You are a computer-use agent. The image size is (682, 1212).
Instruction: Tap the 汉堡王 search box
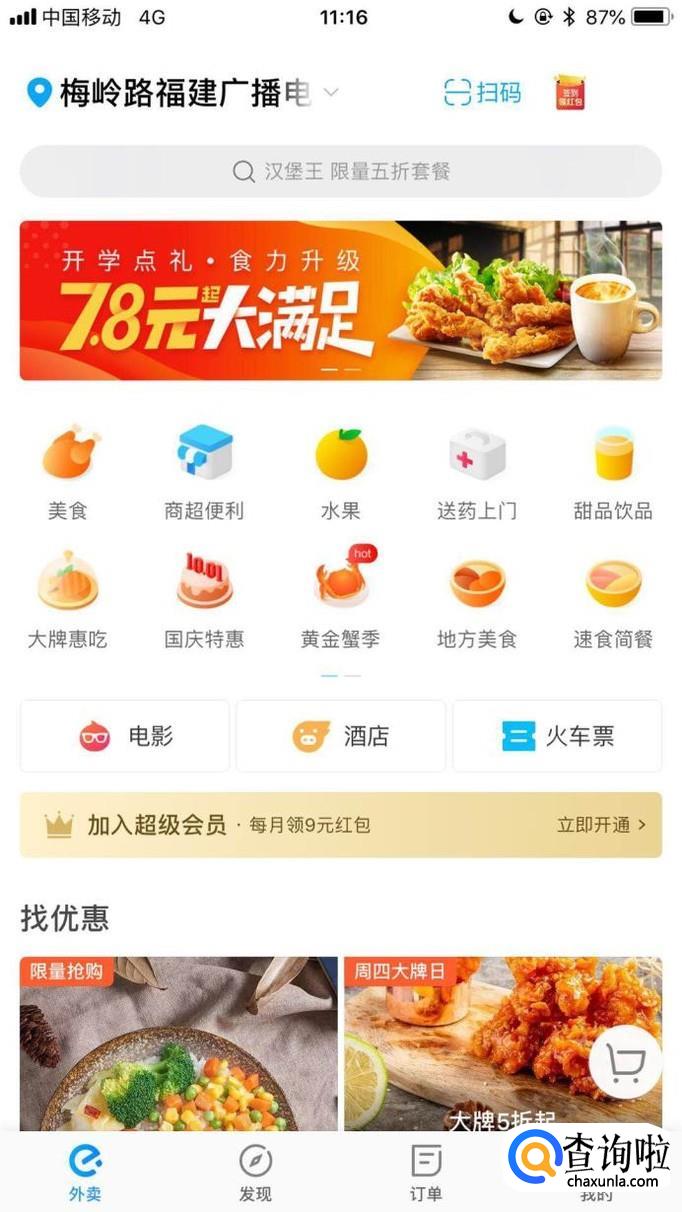point(341,171)
